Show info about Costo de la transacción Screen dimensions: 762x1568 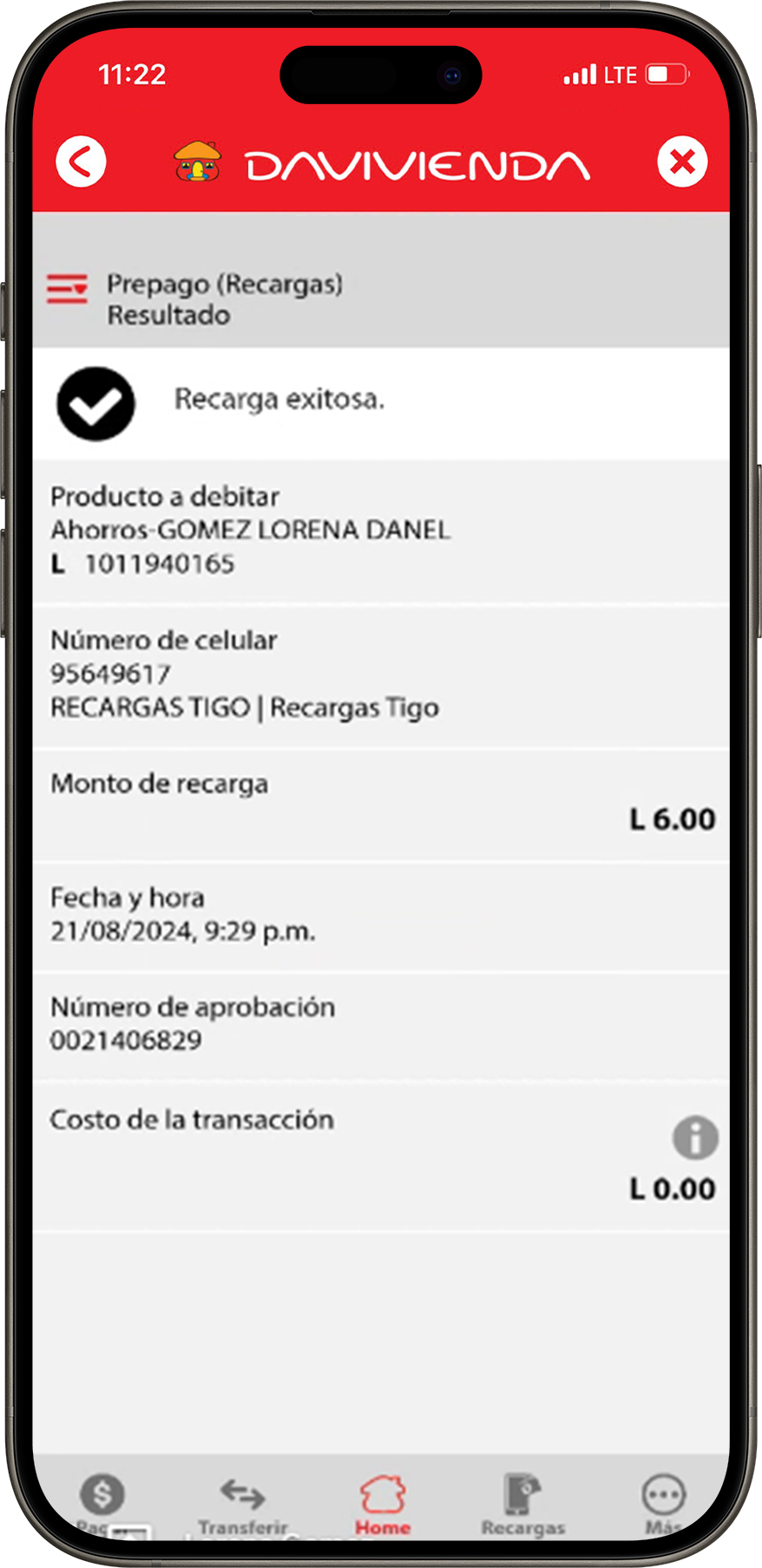[x=695, y=1137]
